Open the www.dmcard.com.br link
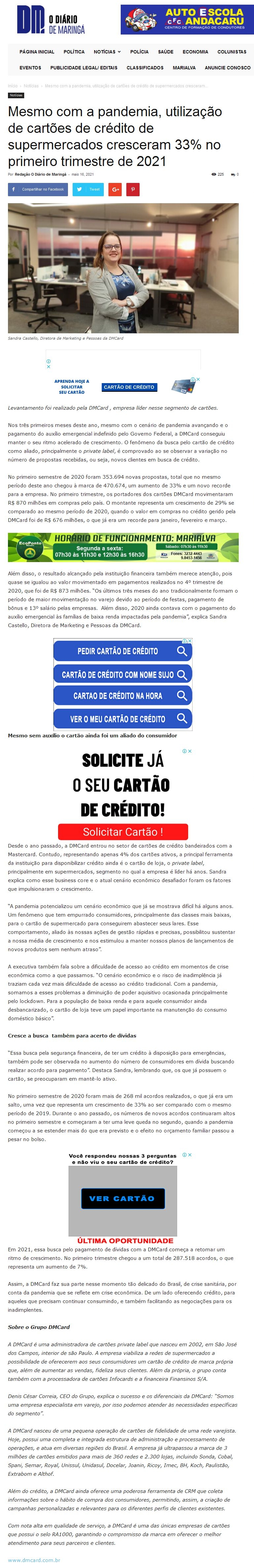 pos(34,1560)
